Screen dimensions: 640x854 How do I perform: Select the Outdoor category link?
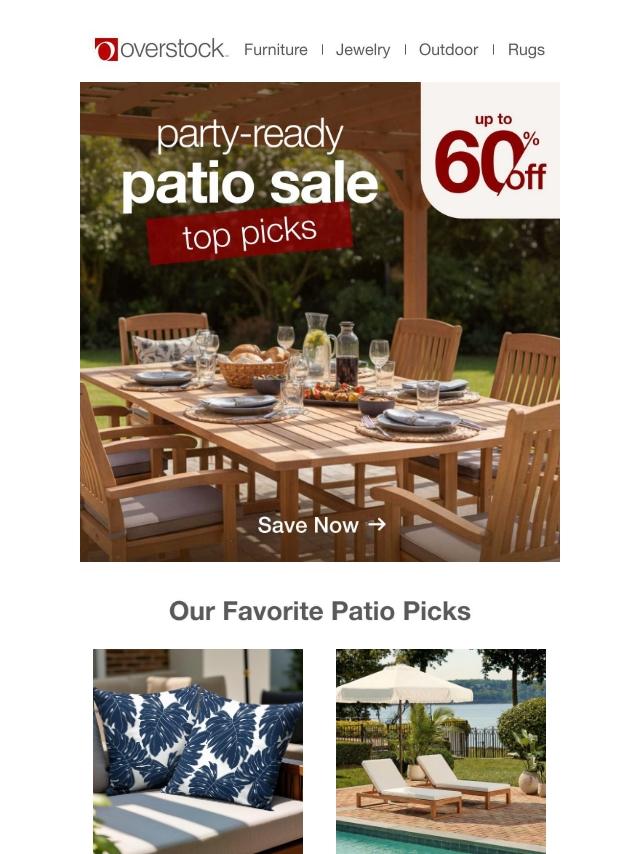coord(448,50)
